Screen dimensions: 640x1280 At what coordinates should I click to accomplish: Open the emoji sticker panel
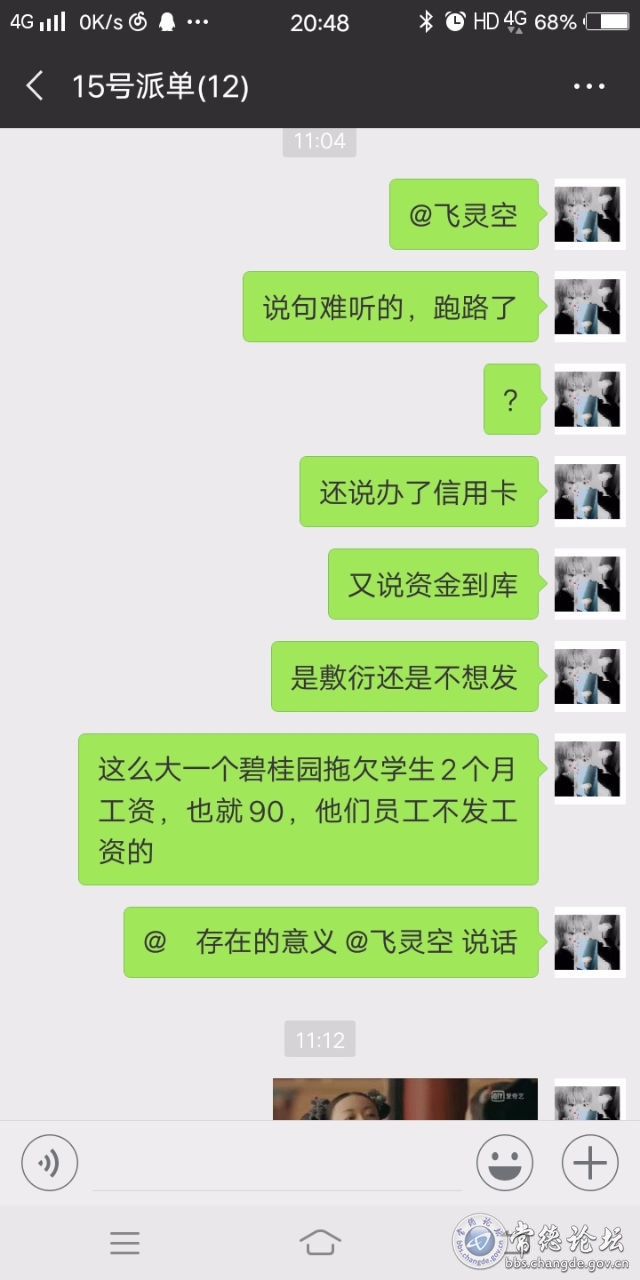coord(504,1163)
